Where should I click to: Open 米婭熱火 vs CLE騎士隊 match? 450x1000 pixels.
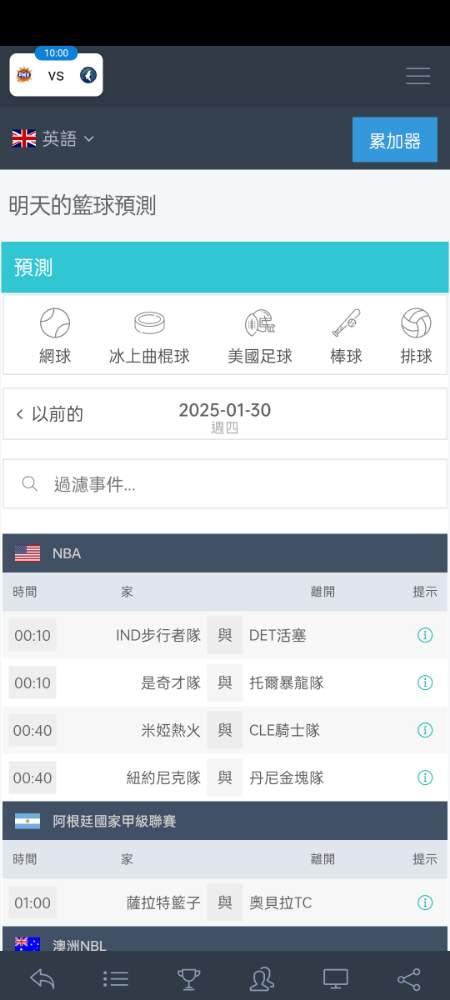coord(225,730)
